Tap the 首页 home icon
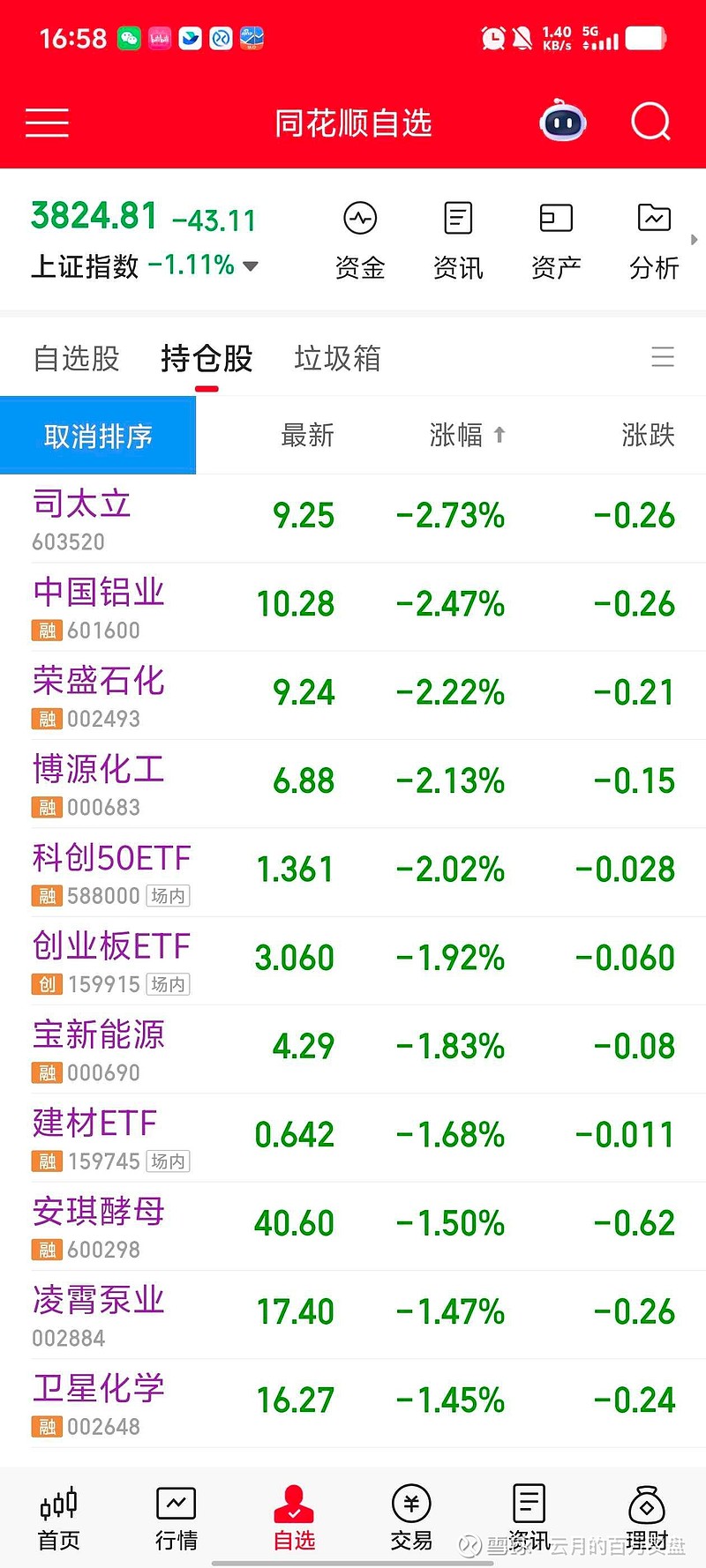The width and height of the screenshot is (706, 1568). click(56, 1514)
